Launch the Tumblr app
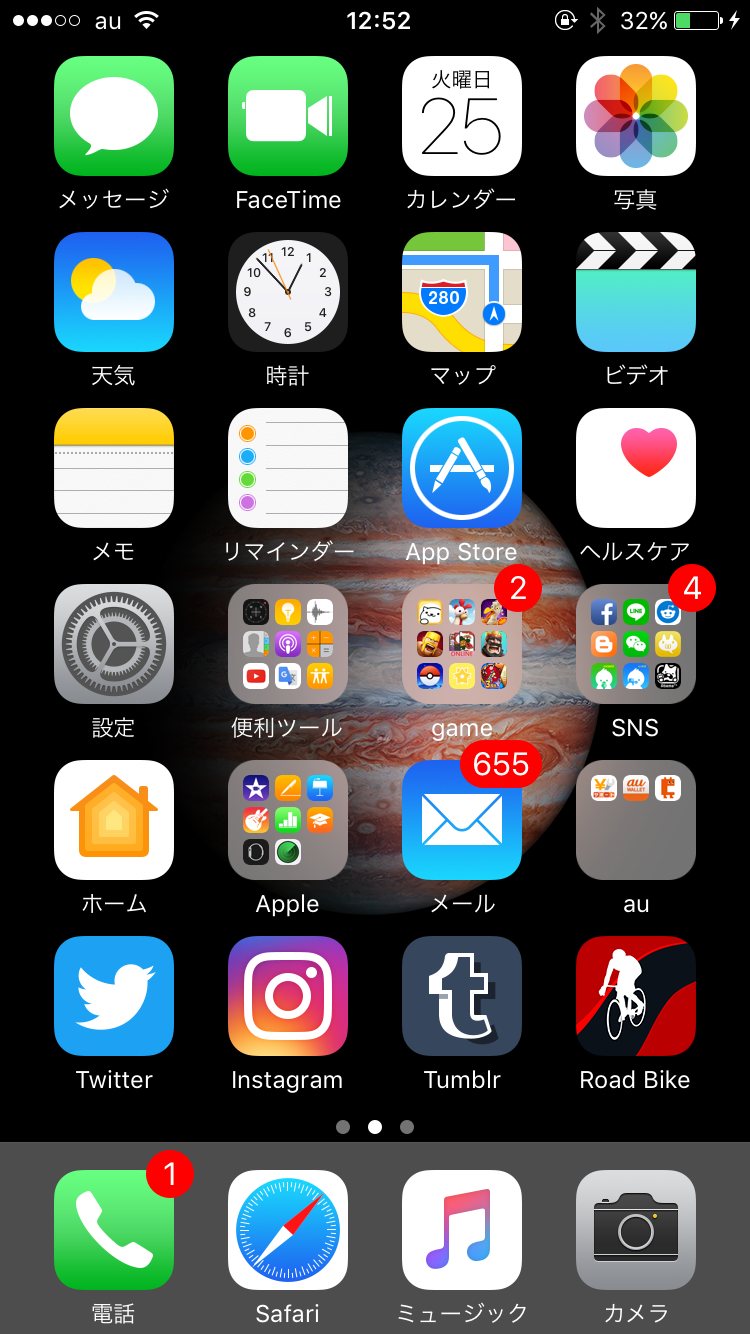Screen dimensions: 750x1334 pos(462,996)
